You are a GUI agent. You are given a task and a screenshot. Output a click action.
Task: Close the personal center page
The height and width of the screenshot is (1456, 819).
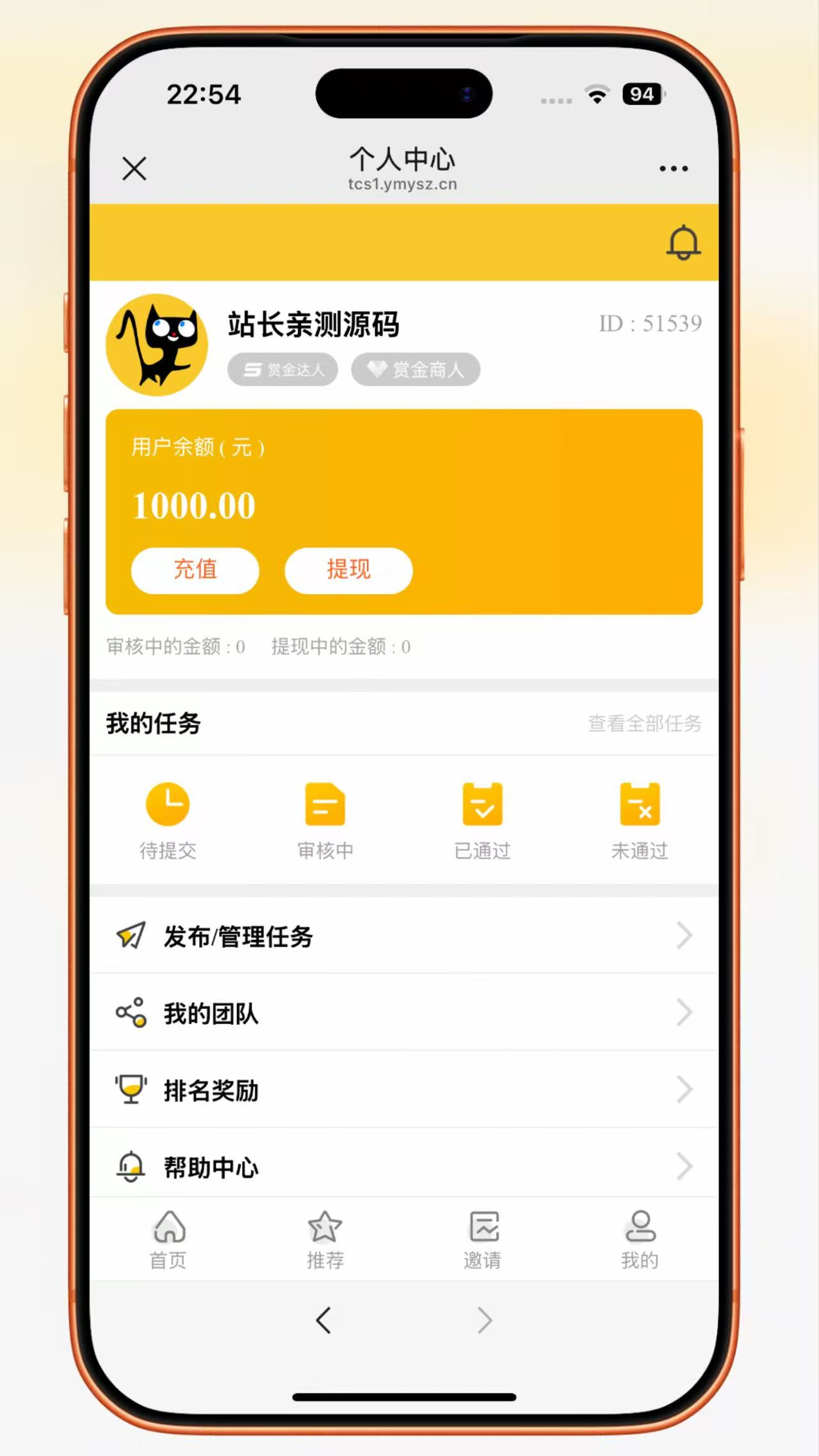(134, 169)
